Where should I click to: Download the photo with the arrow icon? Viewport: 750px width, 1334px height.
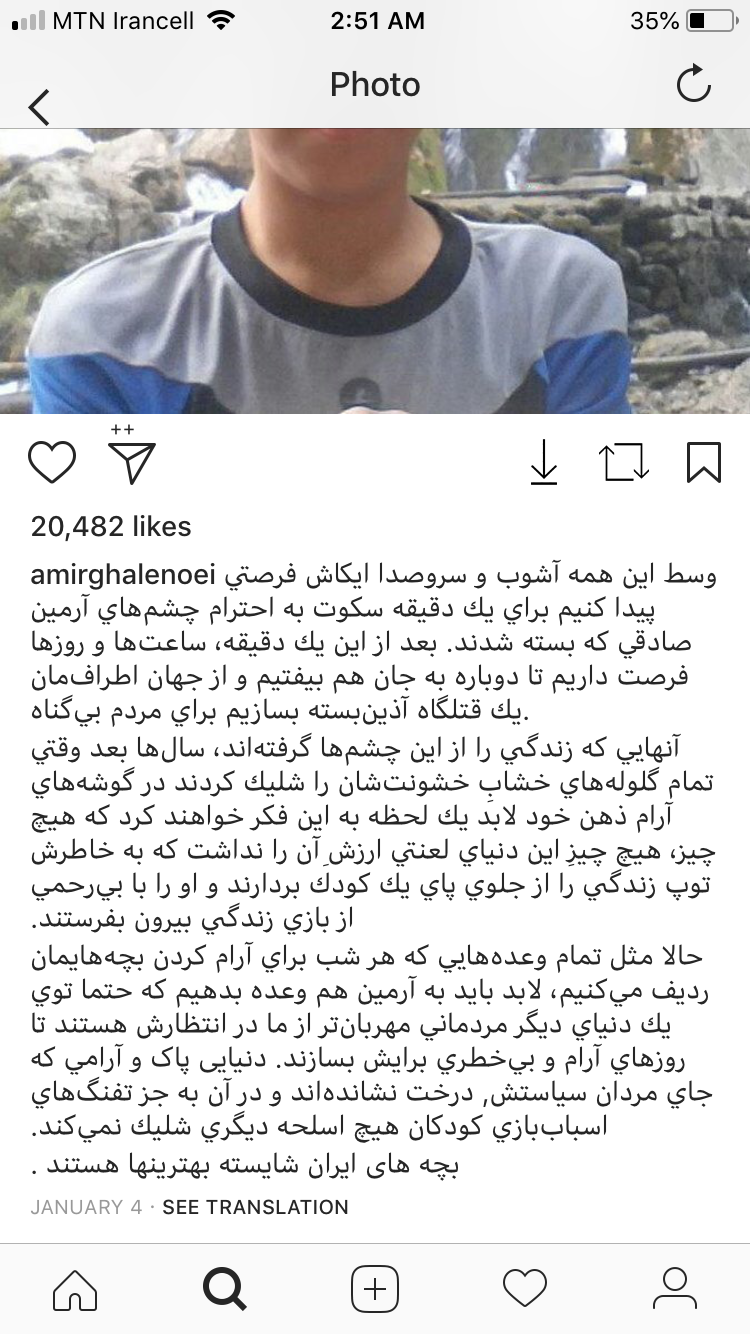(543, 463)
